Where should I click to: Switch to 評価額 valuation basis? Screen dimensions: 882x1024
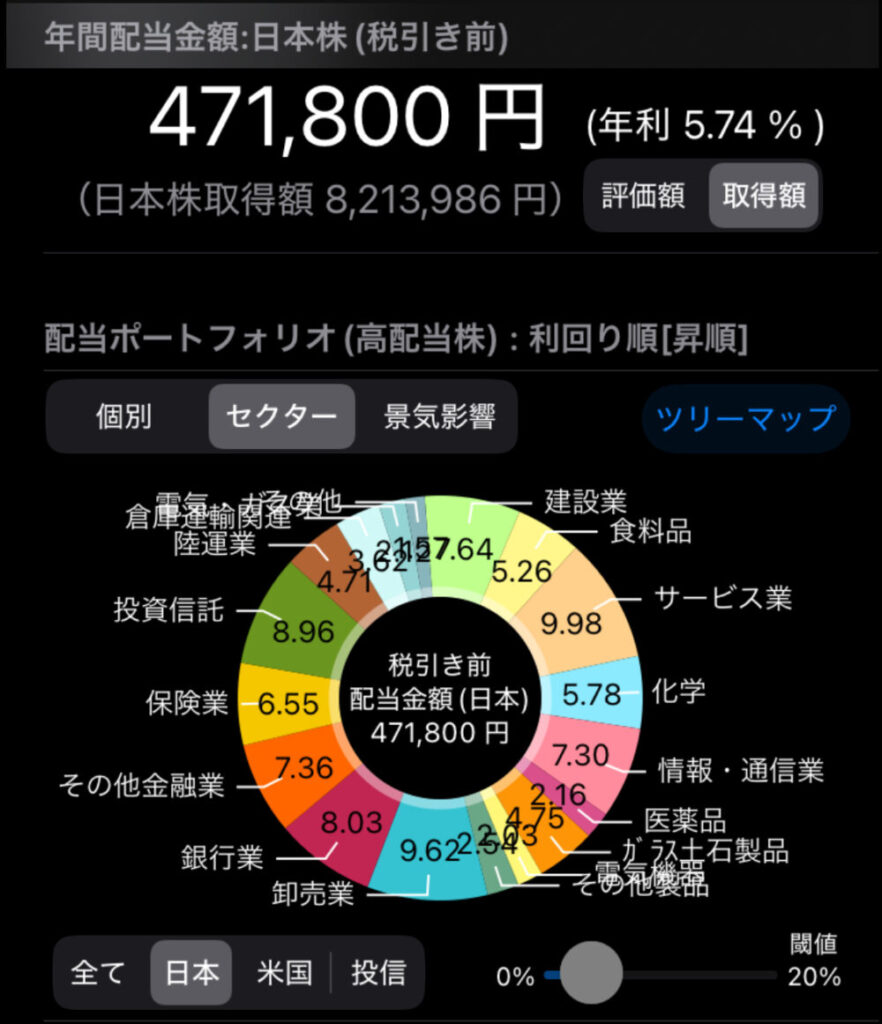point(643,196)
